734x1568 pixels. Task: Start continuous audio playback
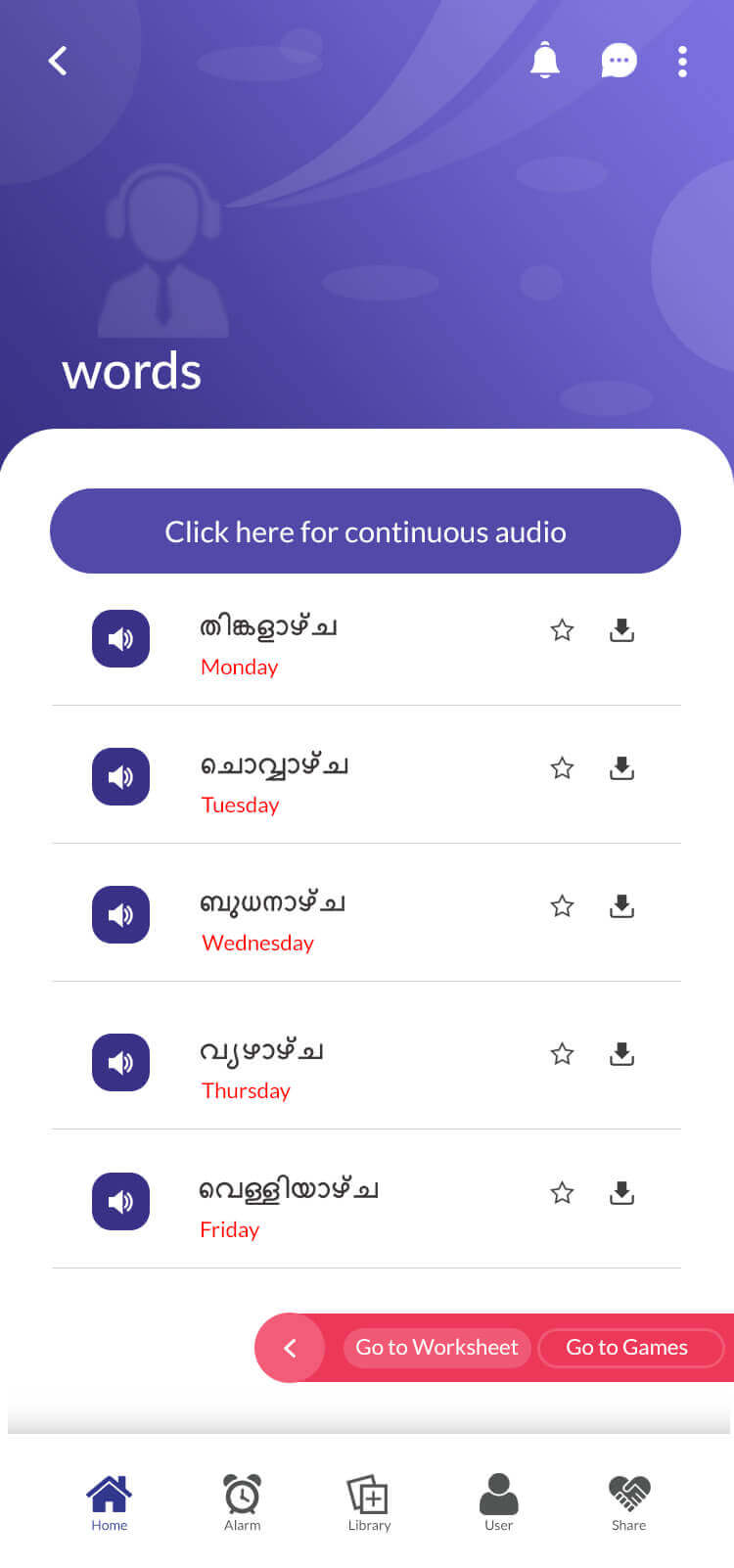(x=365, y=530)
